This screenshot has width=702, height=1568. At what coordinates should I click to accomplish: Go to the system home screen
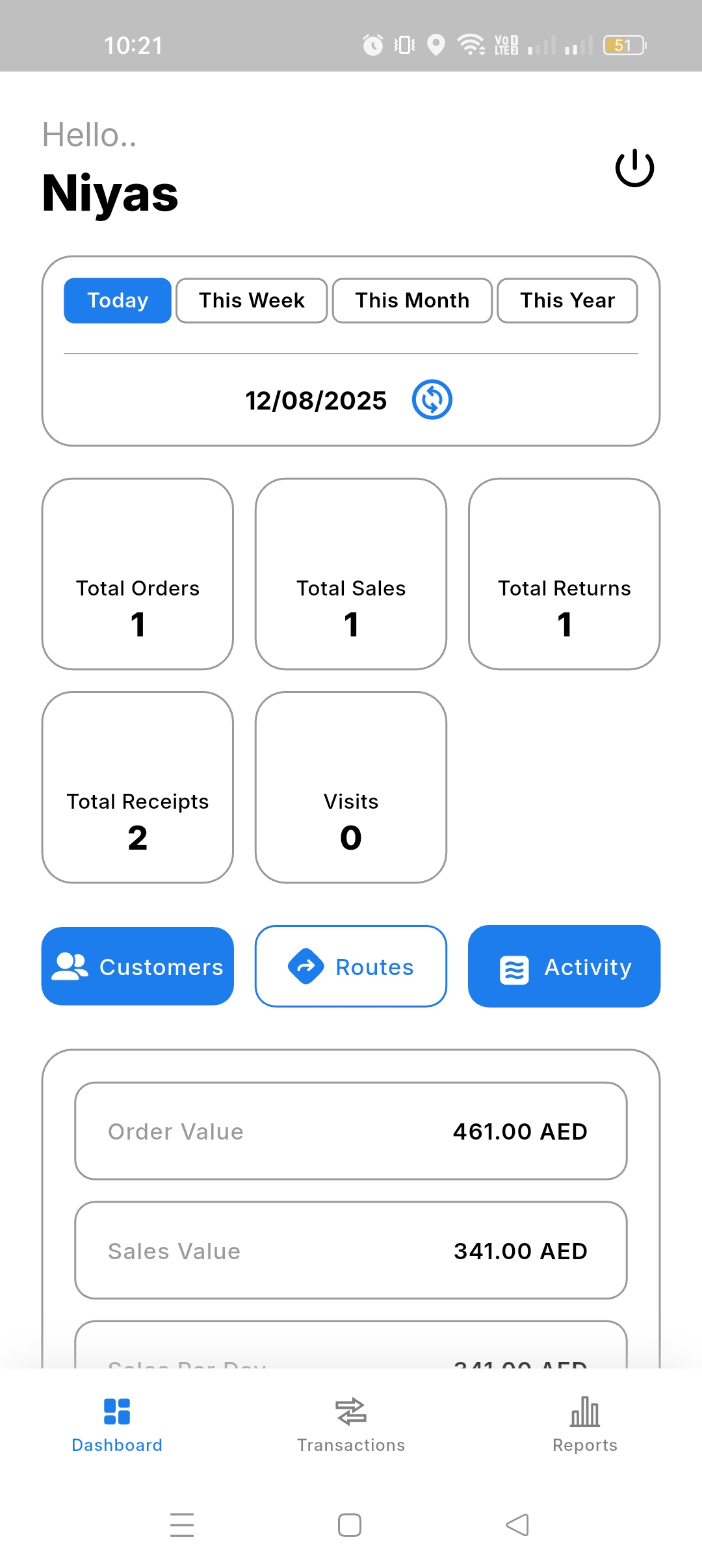350,1525
